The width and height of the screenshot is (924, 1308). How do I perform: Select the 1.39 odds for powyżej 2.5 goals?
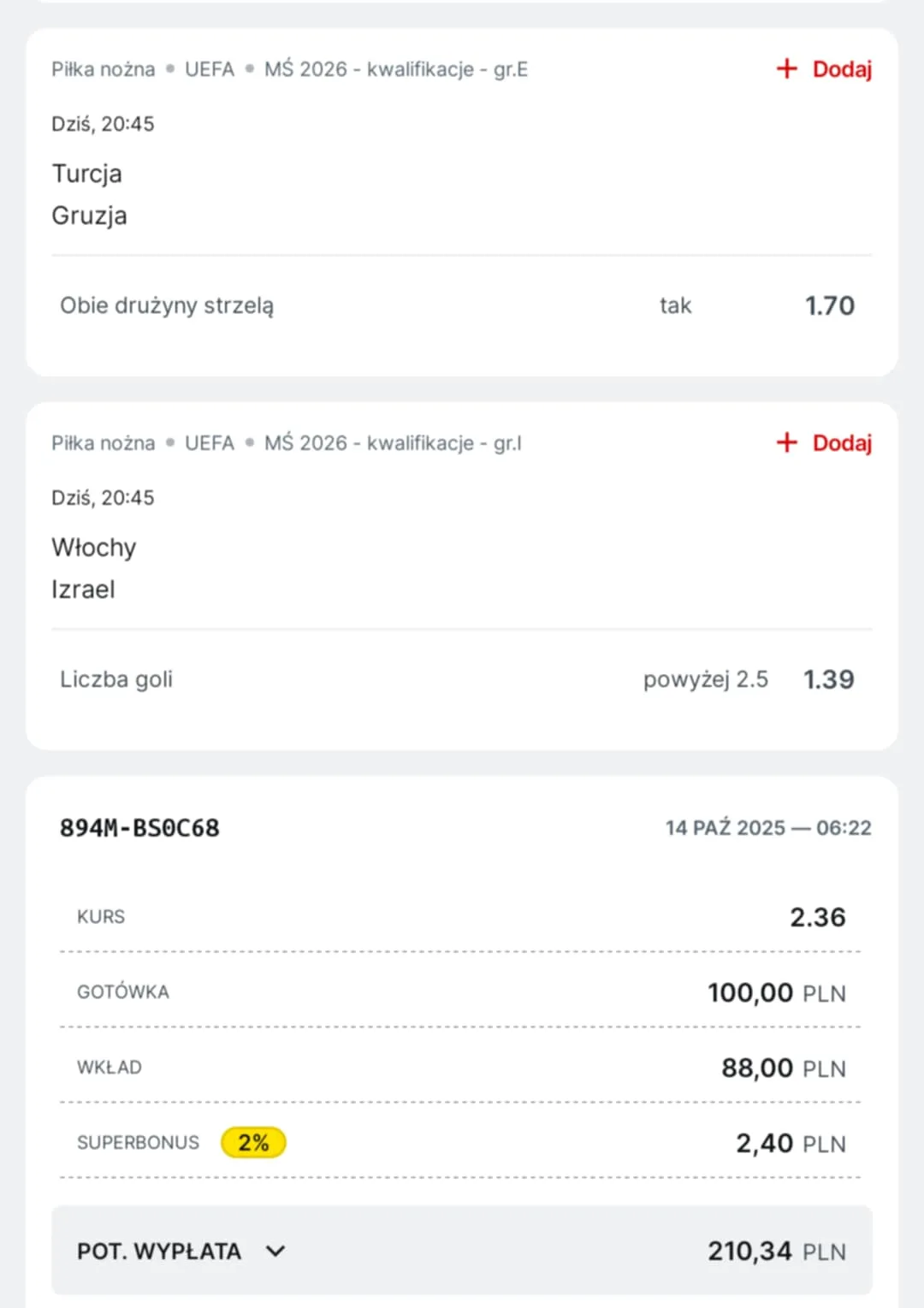pos(829,679)
